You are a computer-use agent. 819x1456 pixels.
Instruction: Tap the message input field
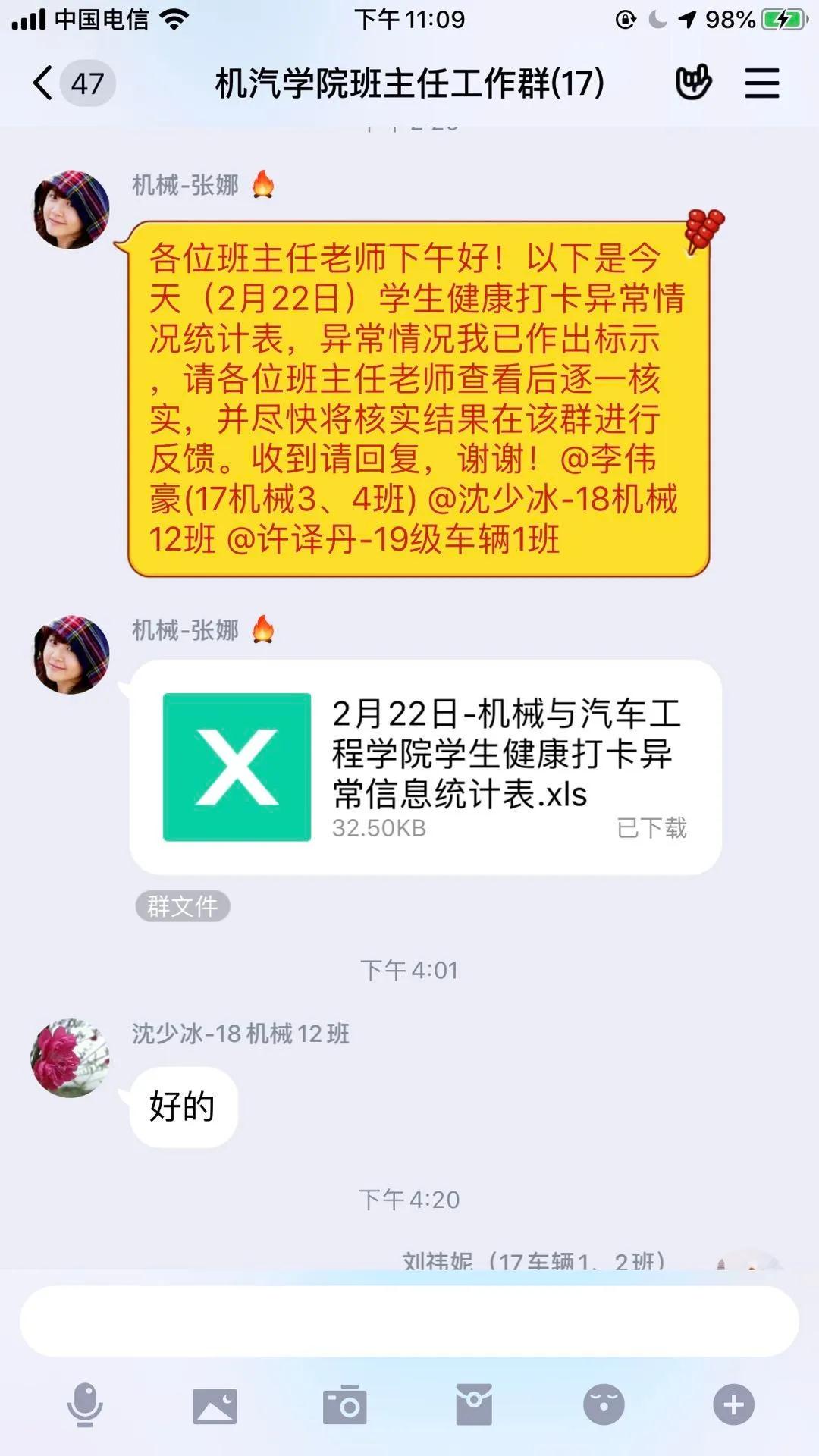coord(409,1320)
